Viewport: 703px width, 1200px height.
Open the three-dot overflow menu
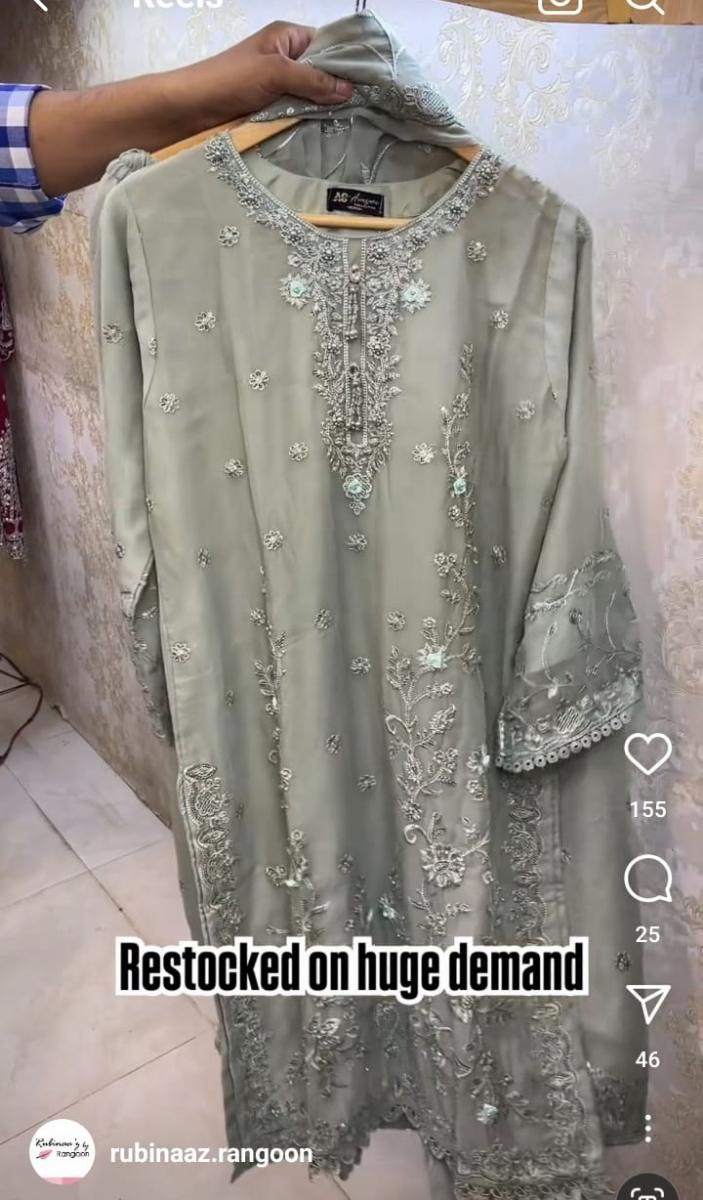[647, 1127]
